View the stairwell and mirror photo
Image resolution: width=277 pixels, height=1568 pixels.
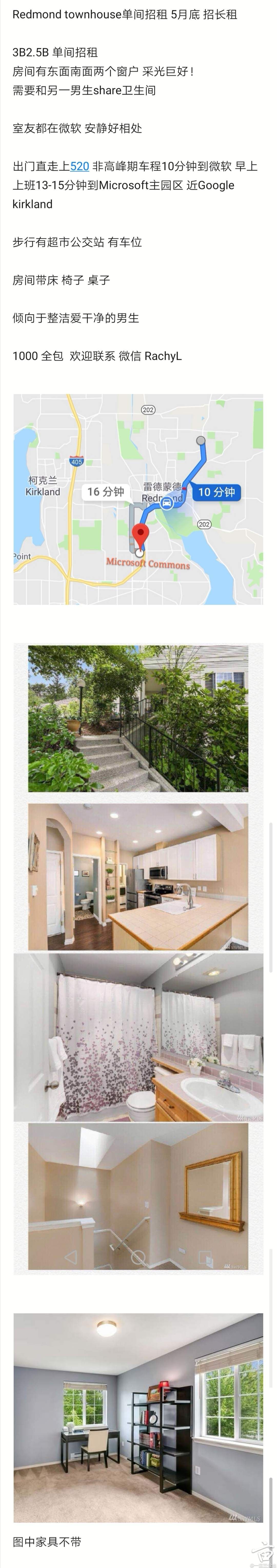coord(138,1197)
